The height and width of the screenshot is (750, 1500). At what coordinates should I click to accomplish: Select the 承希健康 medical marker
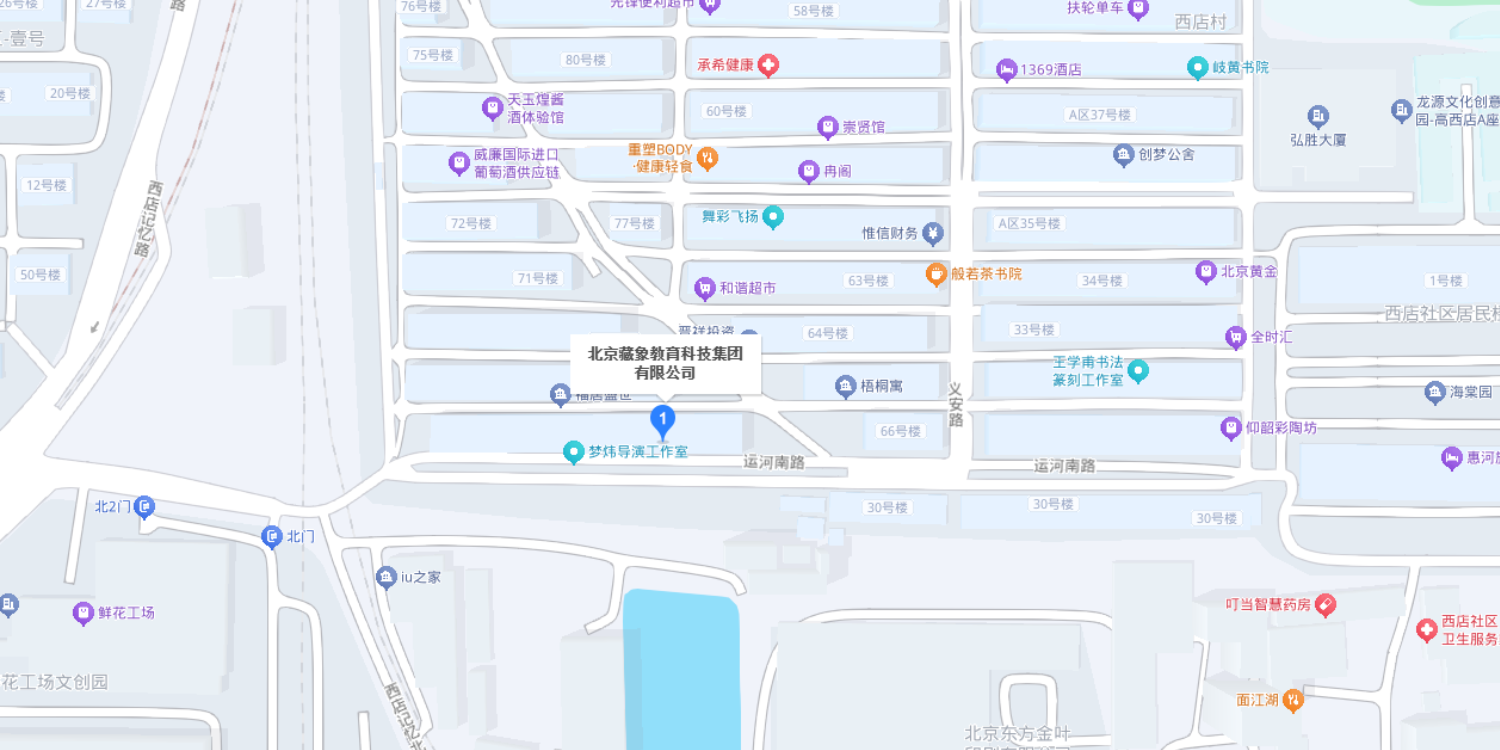point(768,66)
